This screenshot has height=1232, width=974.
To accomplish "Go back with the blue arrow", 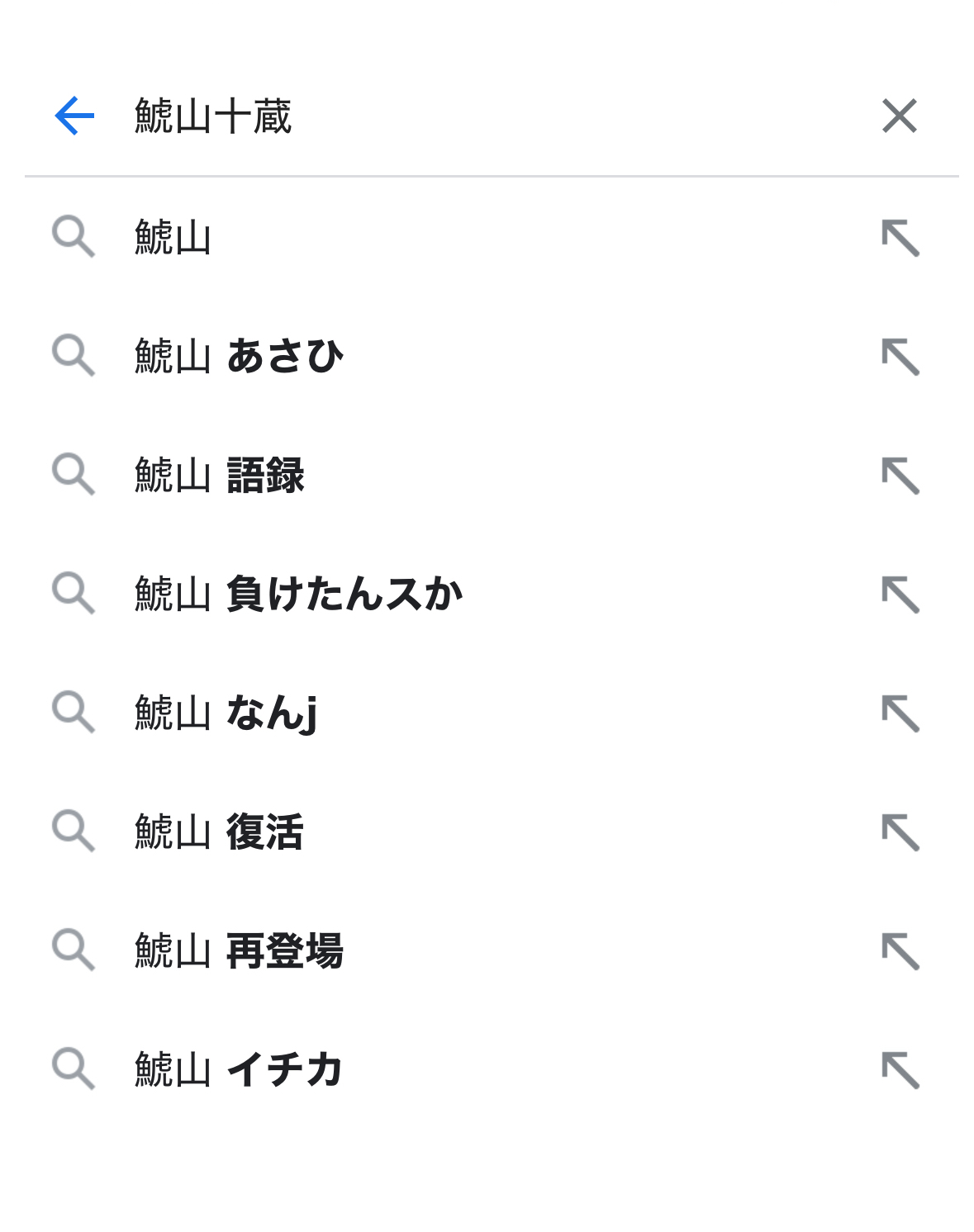I will point(74,116).
